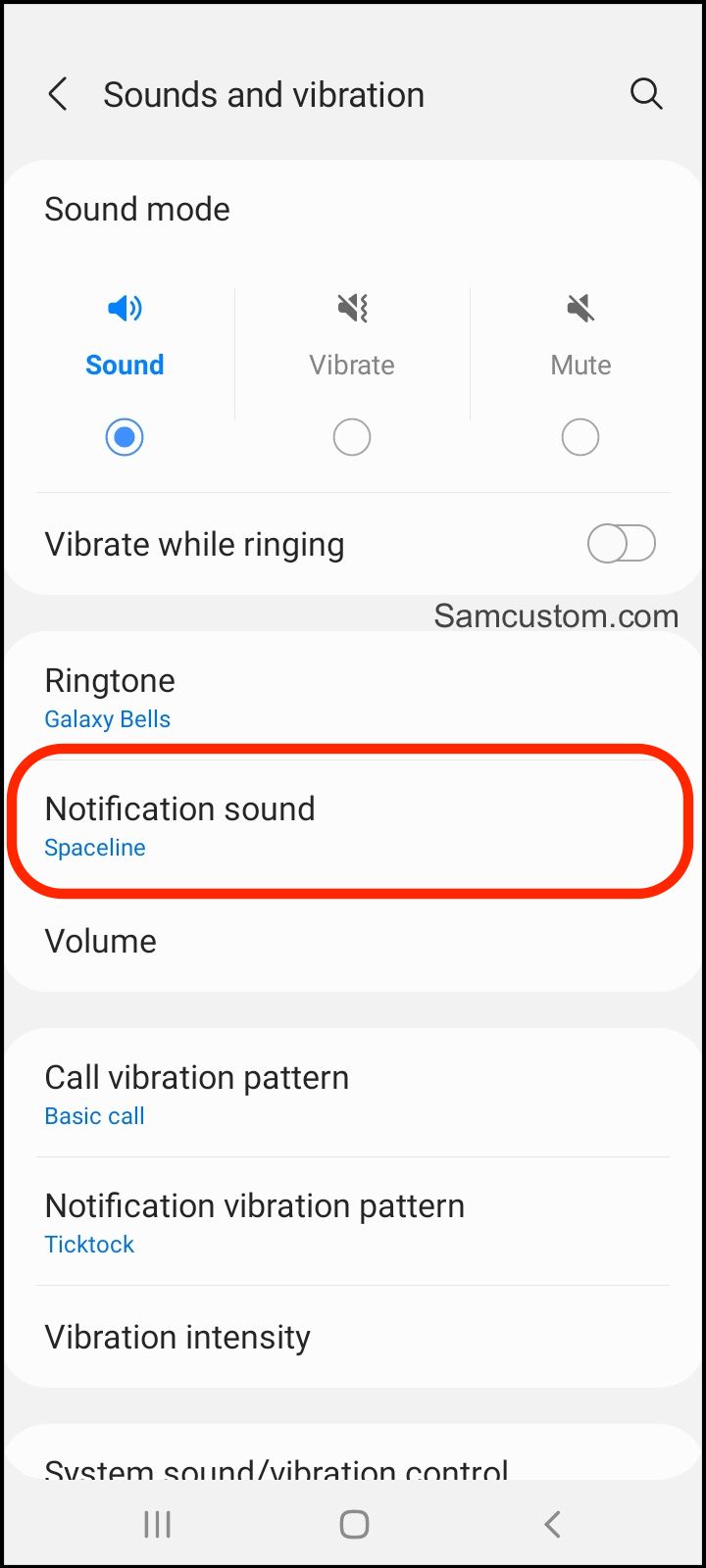This screenshot has height=1568, width=706.
Task: Open the Volume settings
Action: [353, 941]
